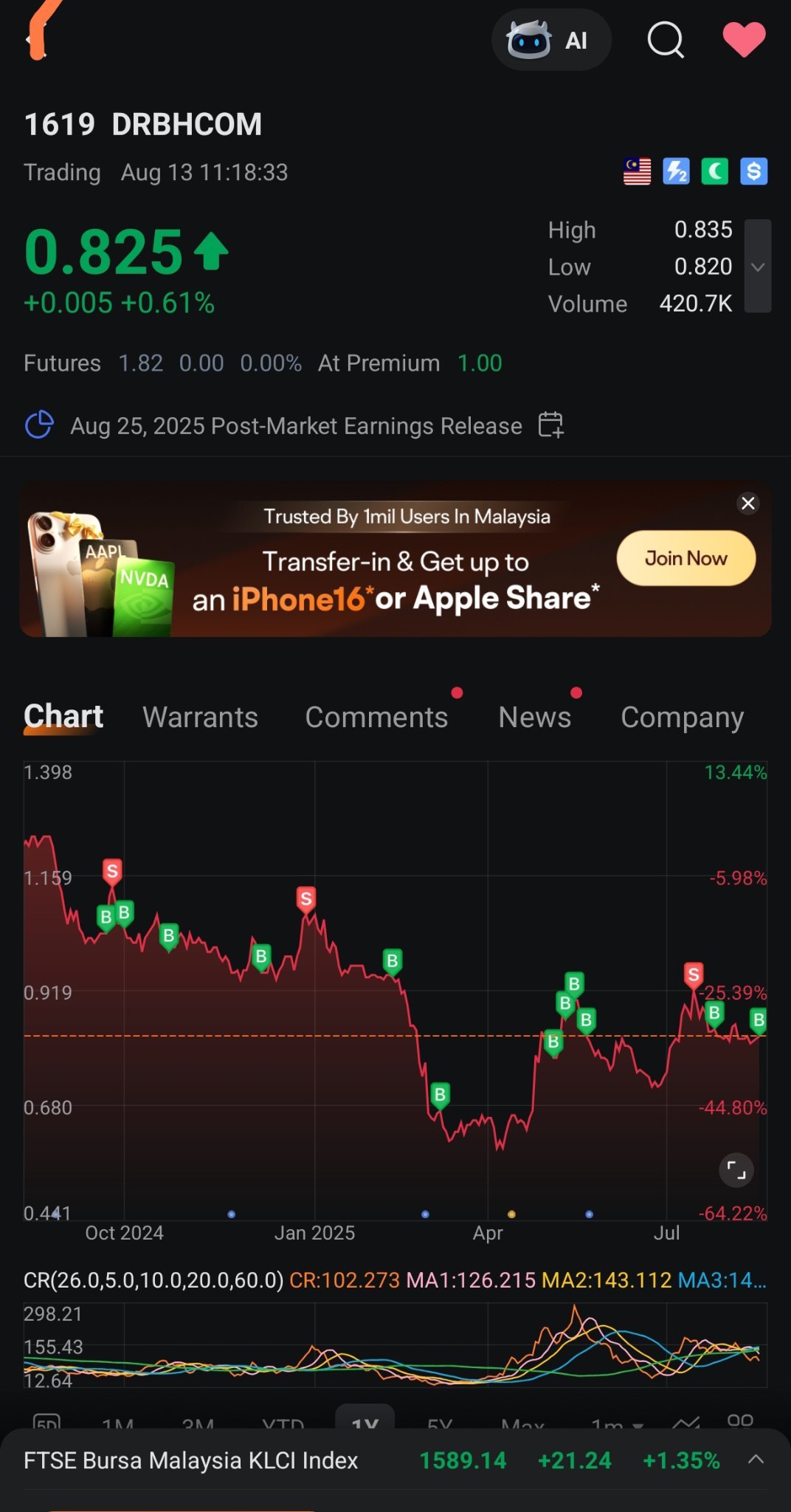Tap the Join Now button

[x=686, y=558]
